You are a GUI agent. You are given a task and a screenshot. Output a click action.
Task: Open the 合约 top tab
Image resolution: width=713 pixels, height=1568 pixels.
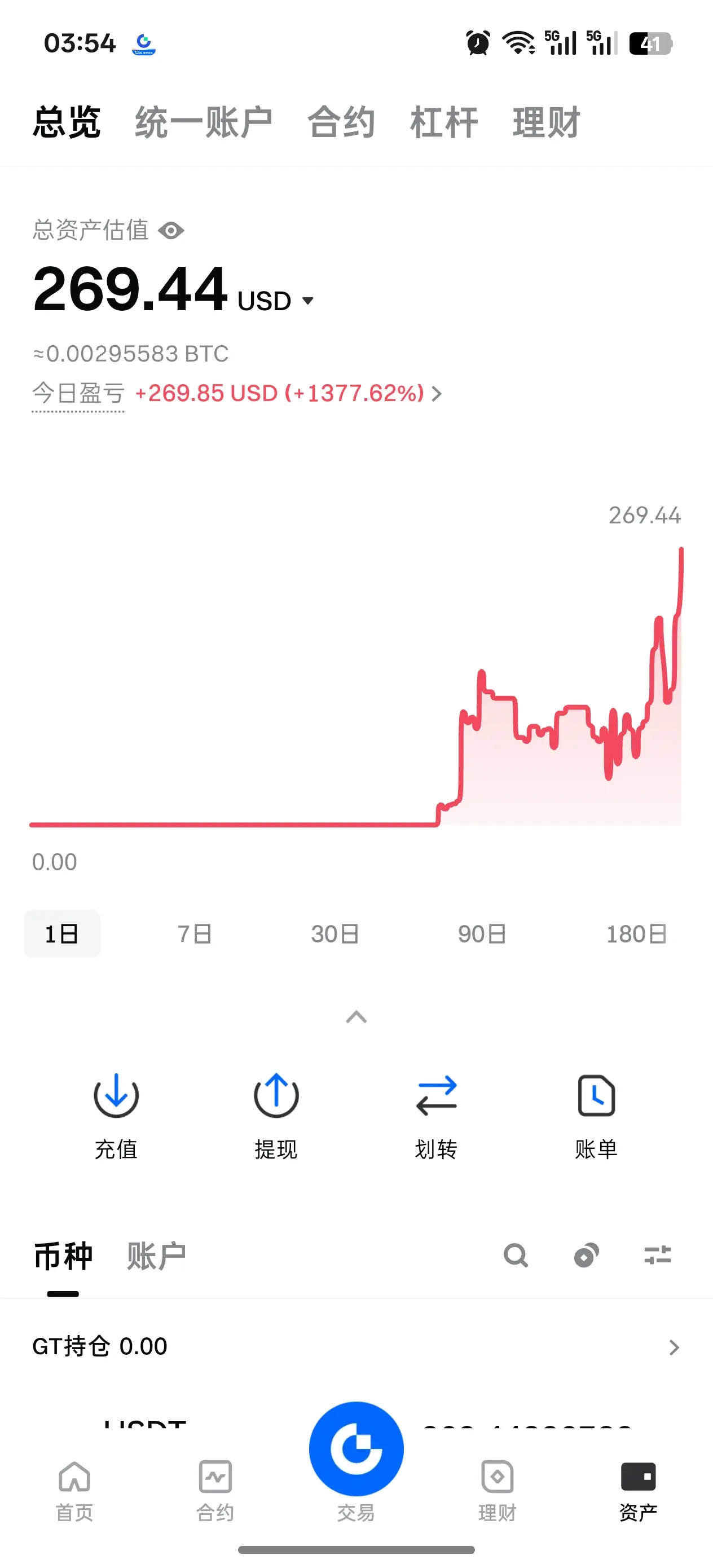(x=341, y=122)
